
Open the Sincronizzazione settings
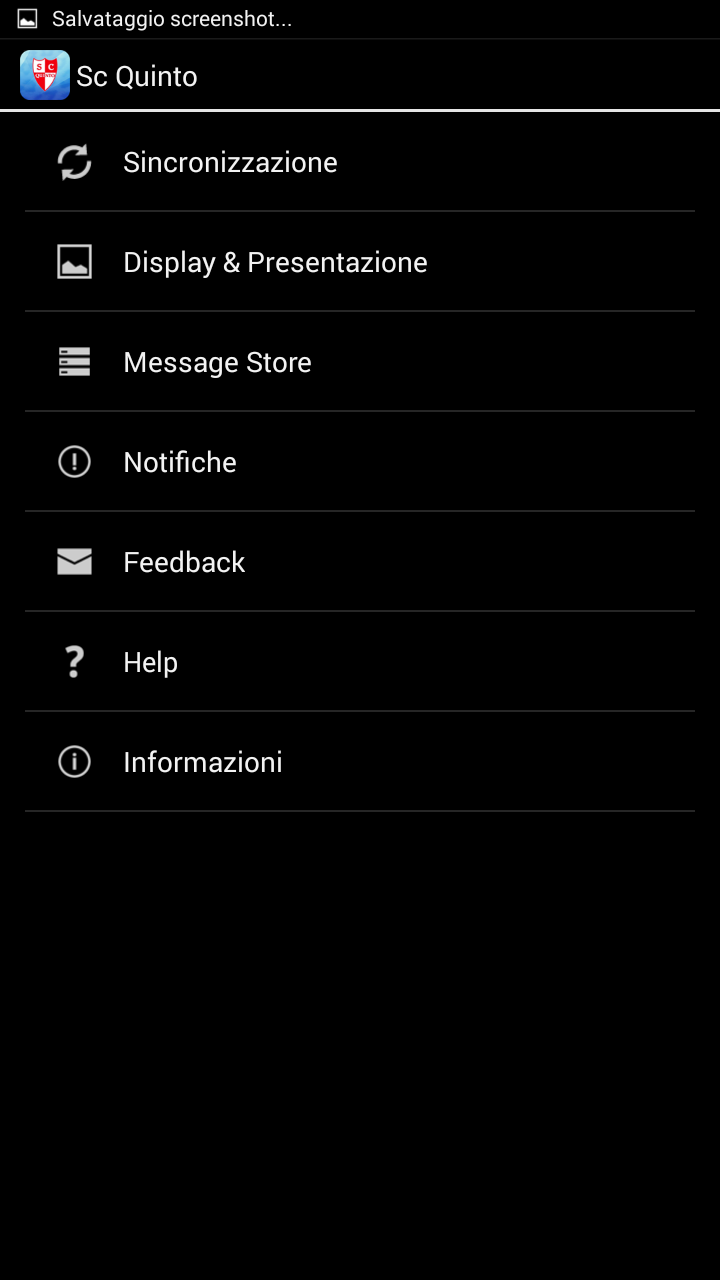click(360, 162)
